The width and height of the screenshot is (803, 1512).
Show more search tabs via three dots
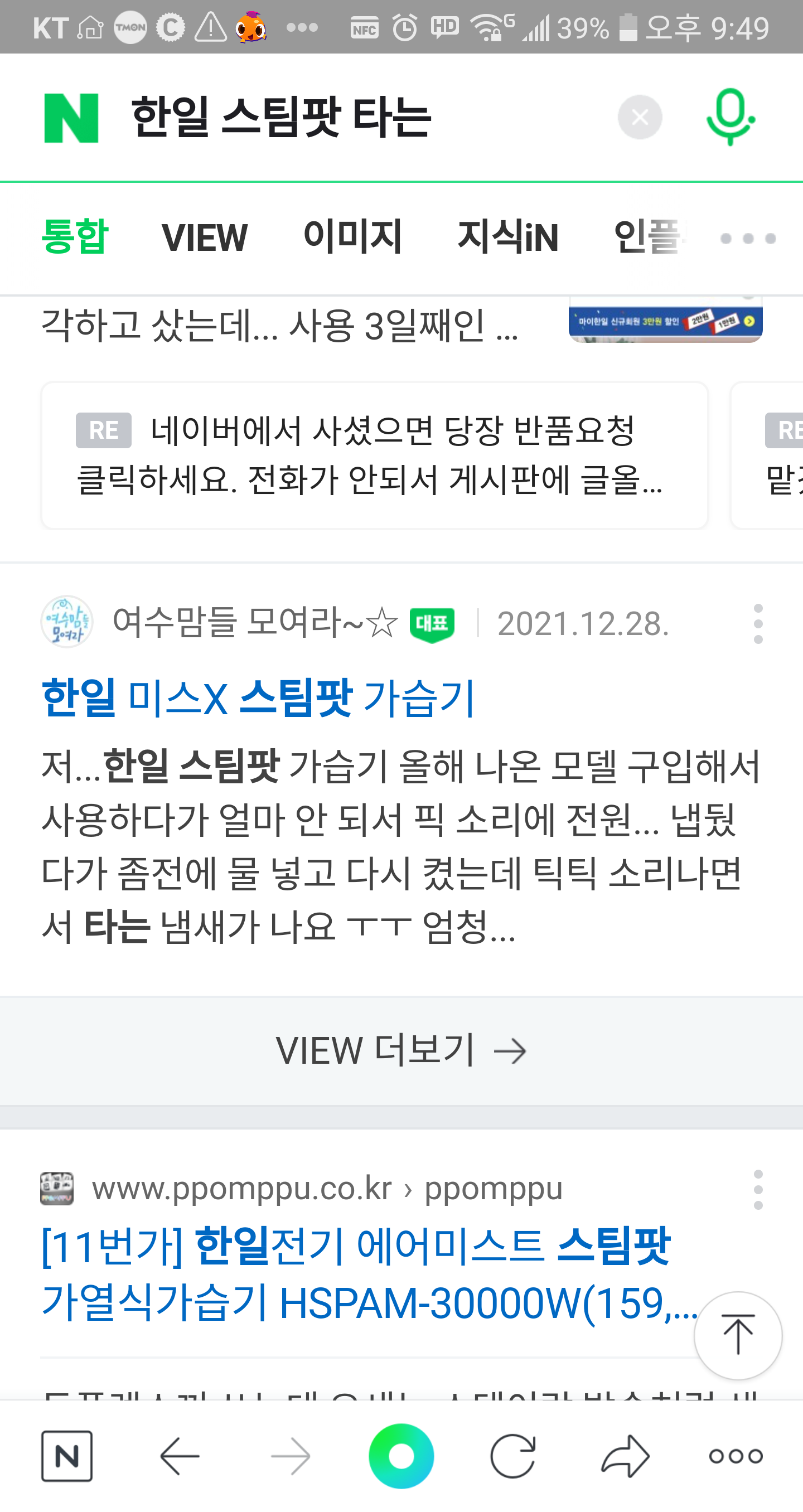point(748,238)
